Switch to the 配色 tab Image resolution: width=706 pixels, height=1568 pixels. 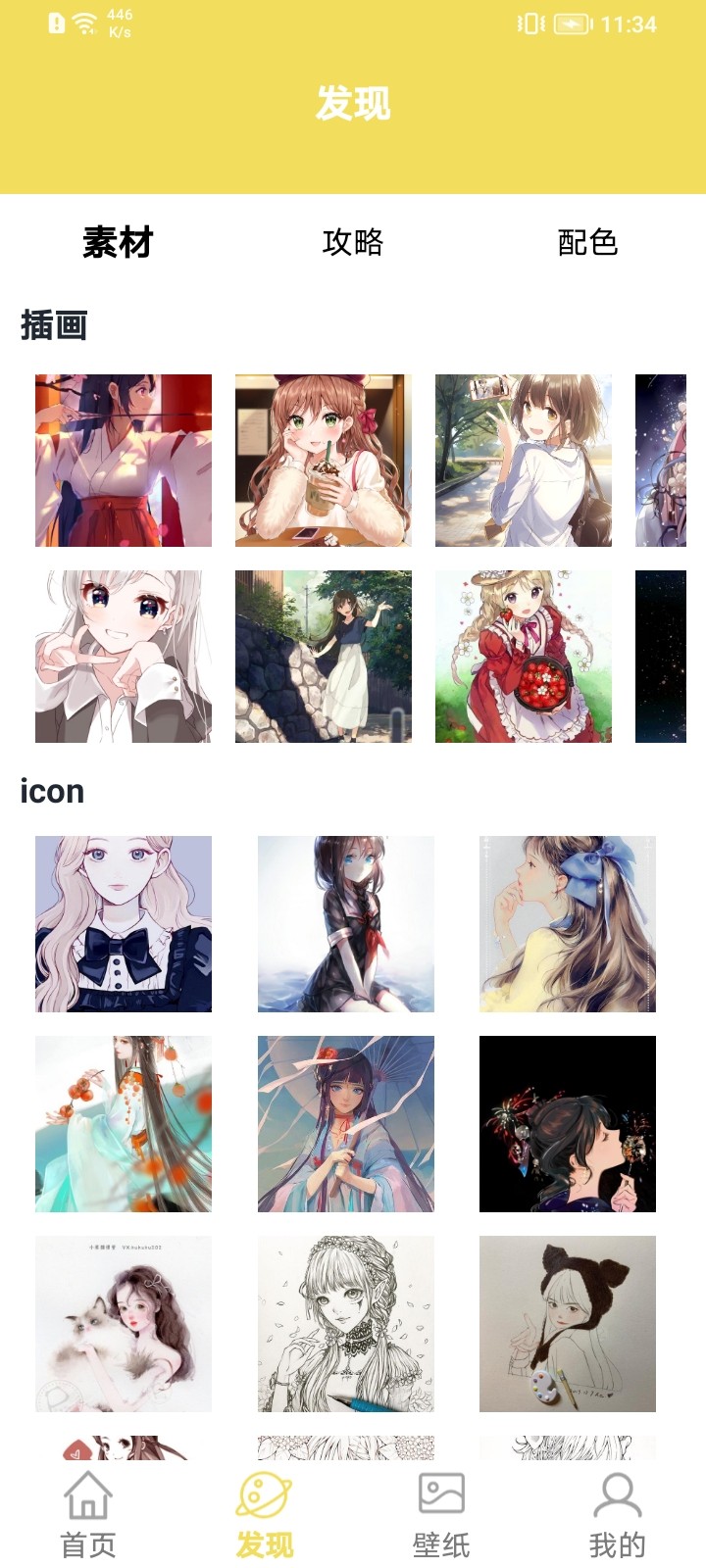[587, 242]
